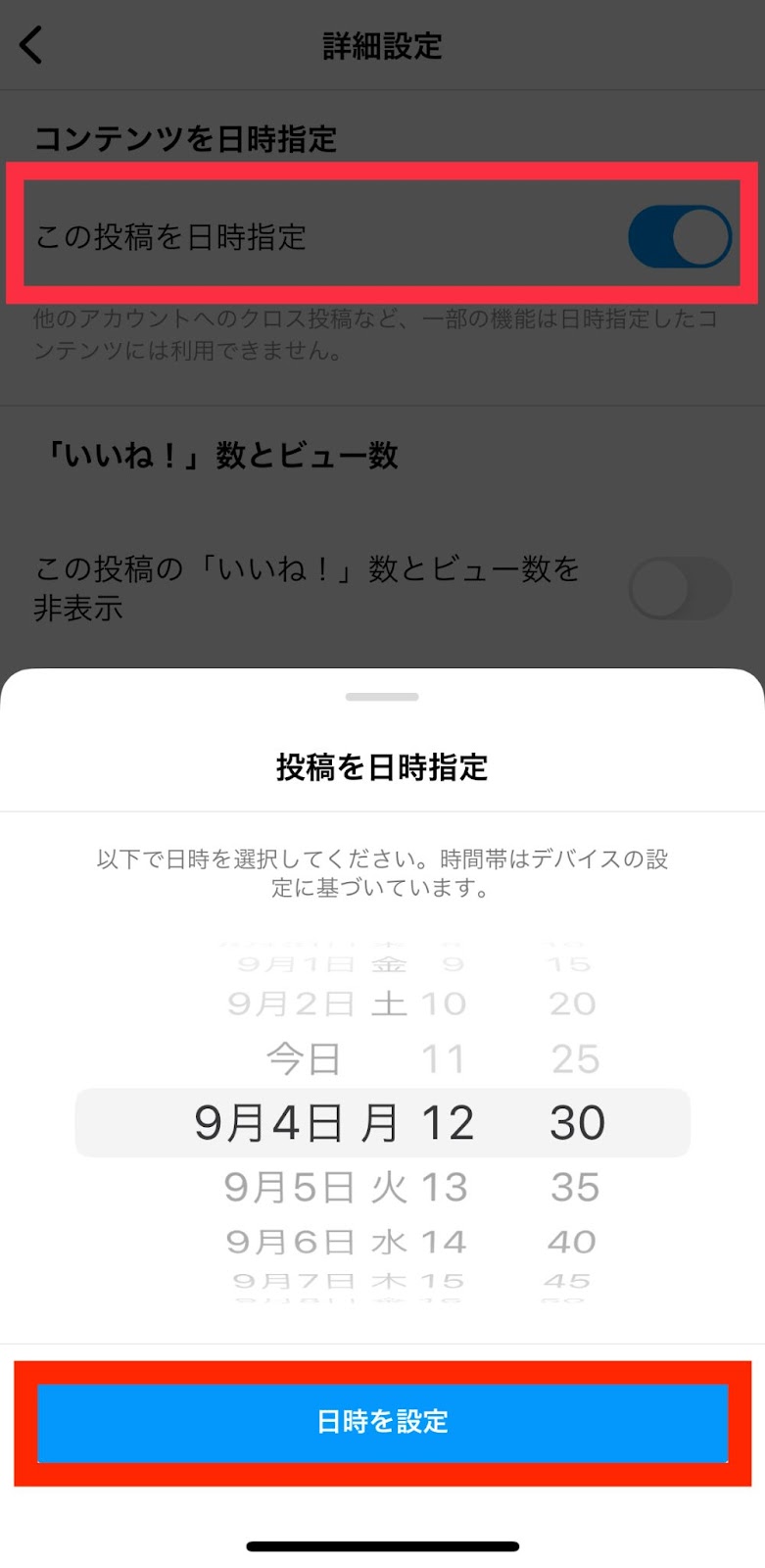
Task: Pick minute 25 in the picker
Action: 575,1059
